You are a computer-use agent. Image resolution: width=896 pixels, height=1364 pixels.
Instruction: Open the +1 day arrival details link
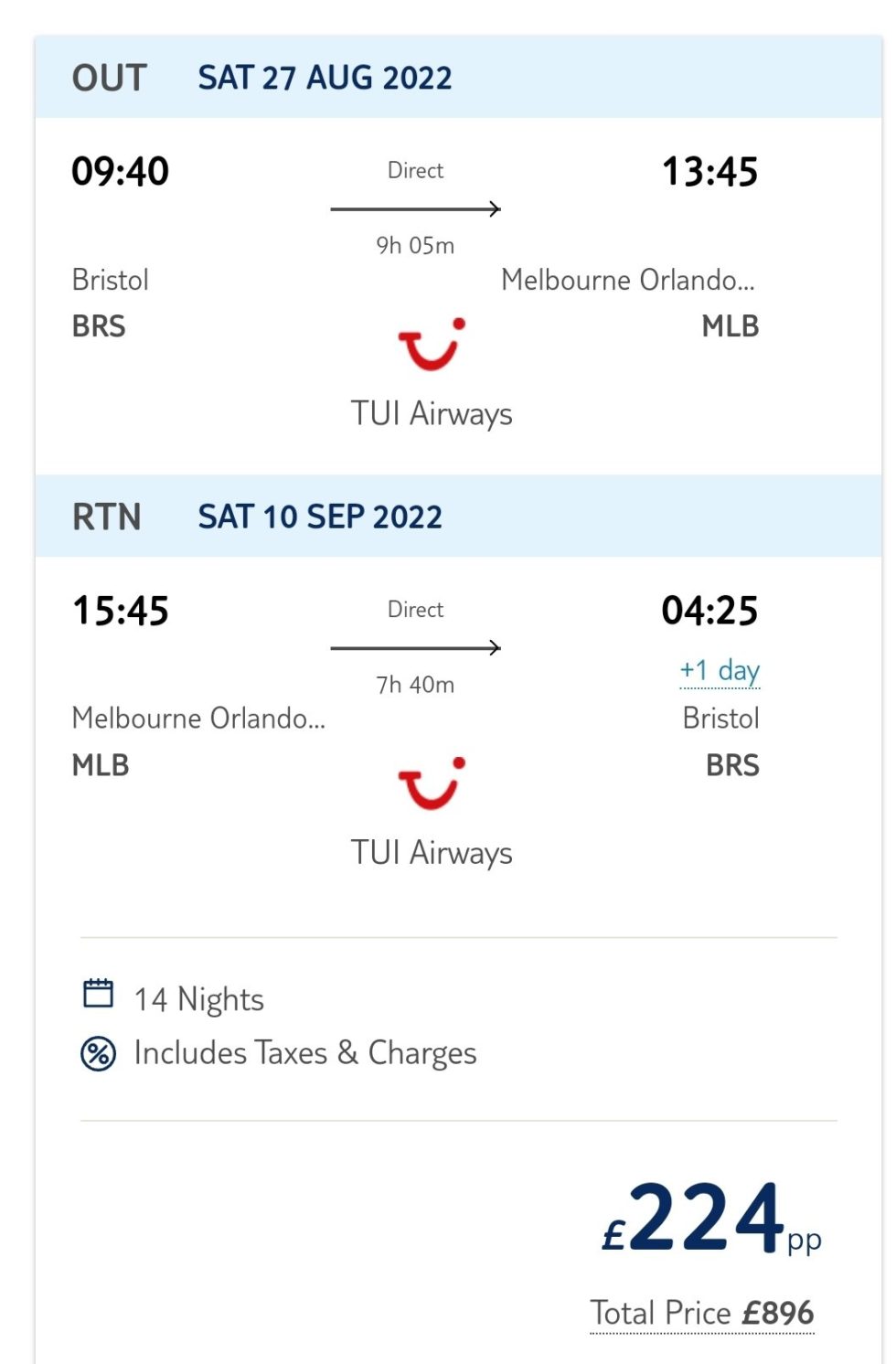719,669
